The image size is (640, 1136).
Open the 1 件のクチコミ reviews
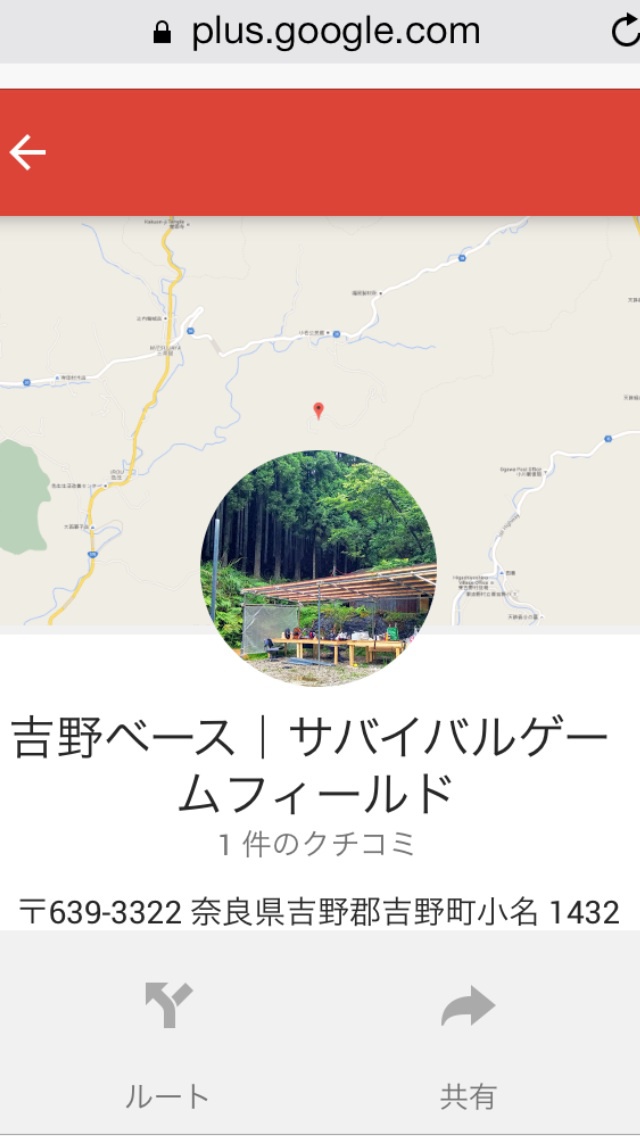coord(317,845)
